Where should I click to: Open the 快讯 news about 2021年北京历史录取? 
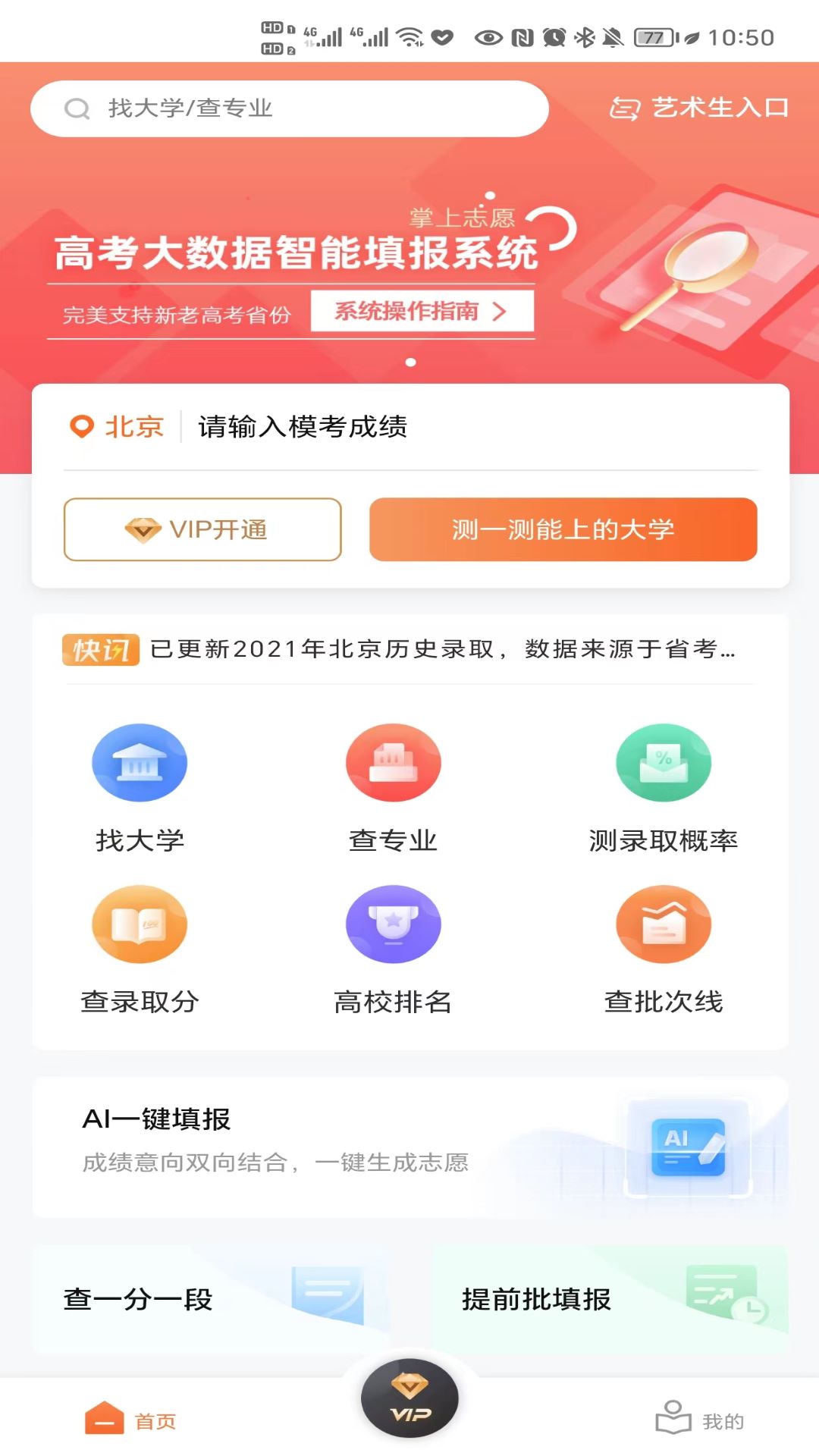(x=400, y=649)
